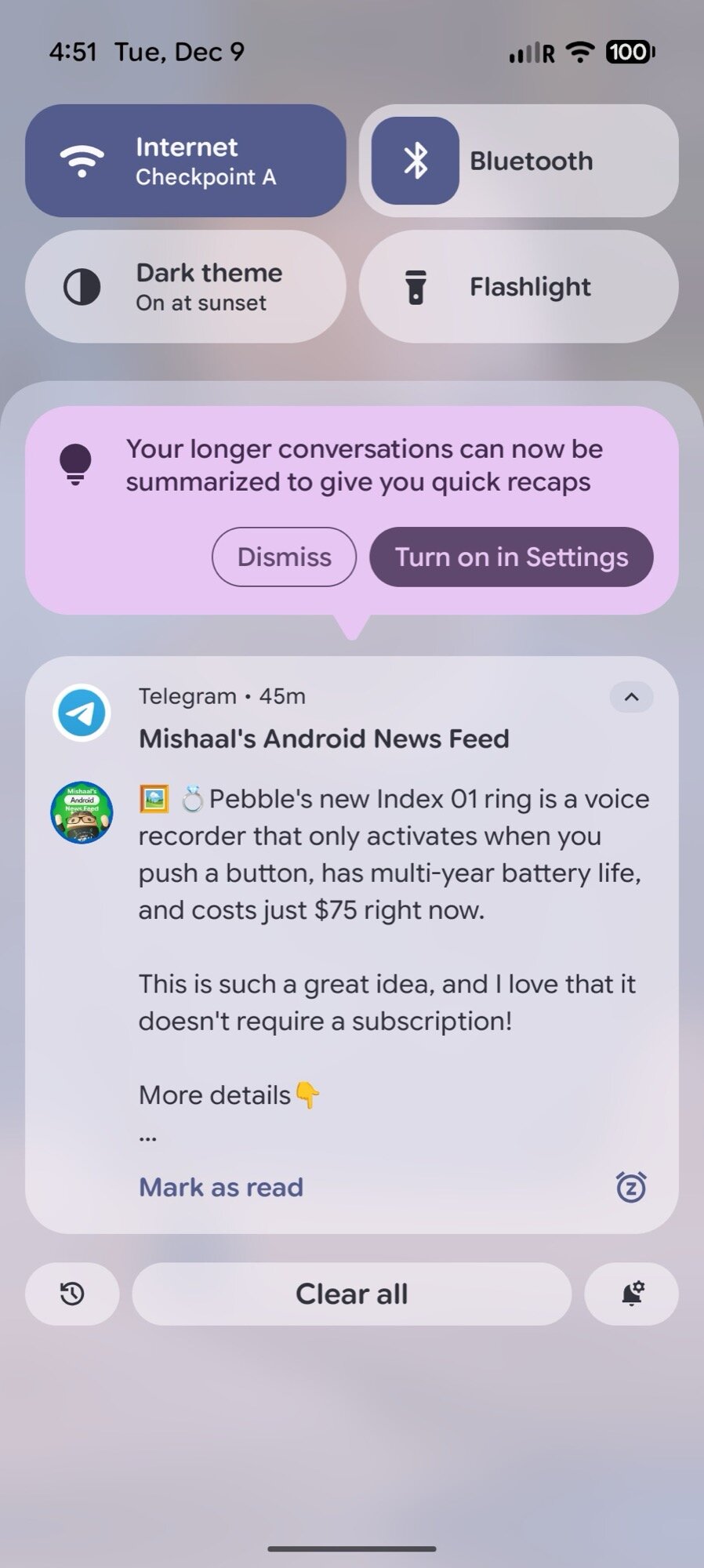Open notification history via the clock icon
Viewport: 704px width, 1568px height.
71,1294
